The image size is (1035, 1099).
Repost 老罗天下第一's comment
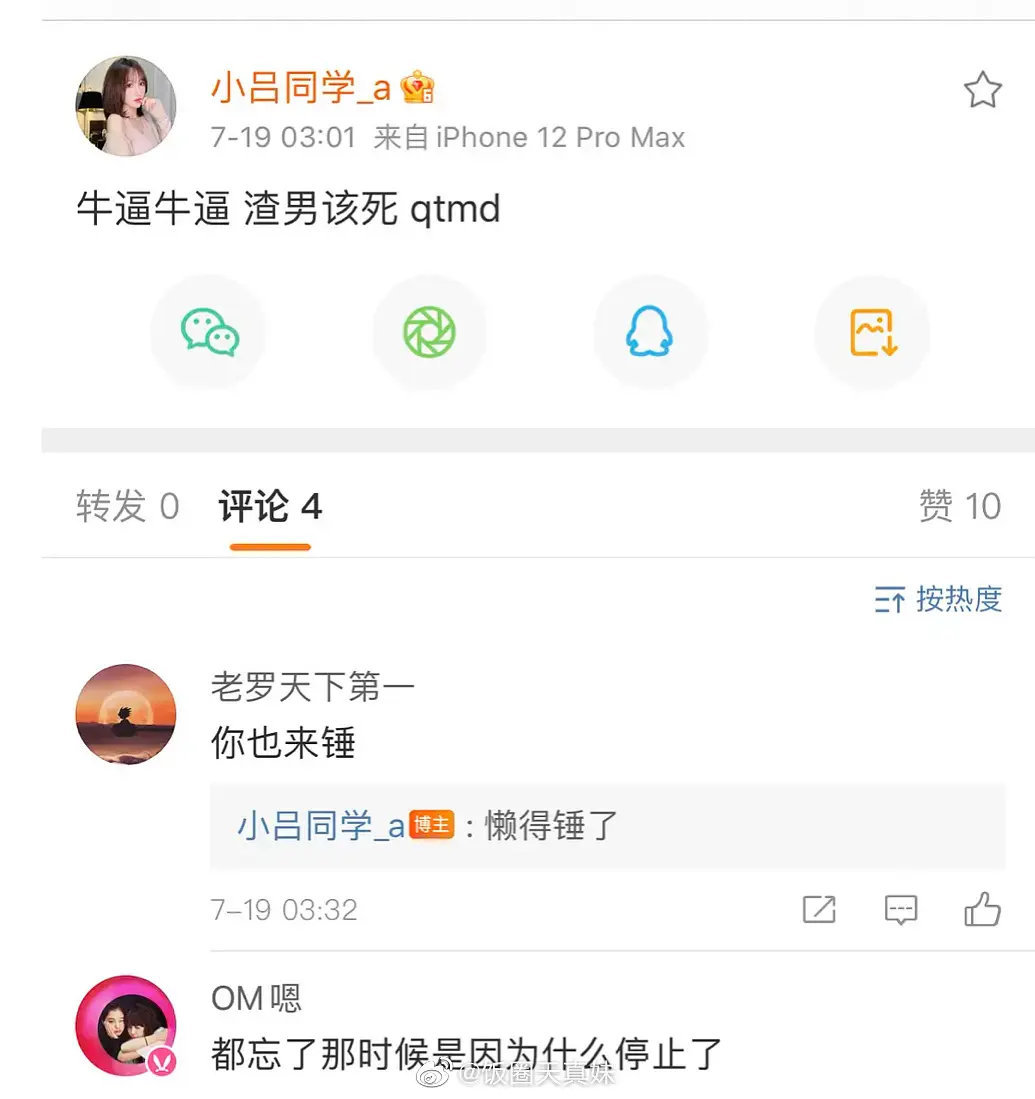(819, 910)
